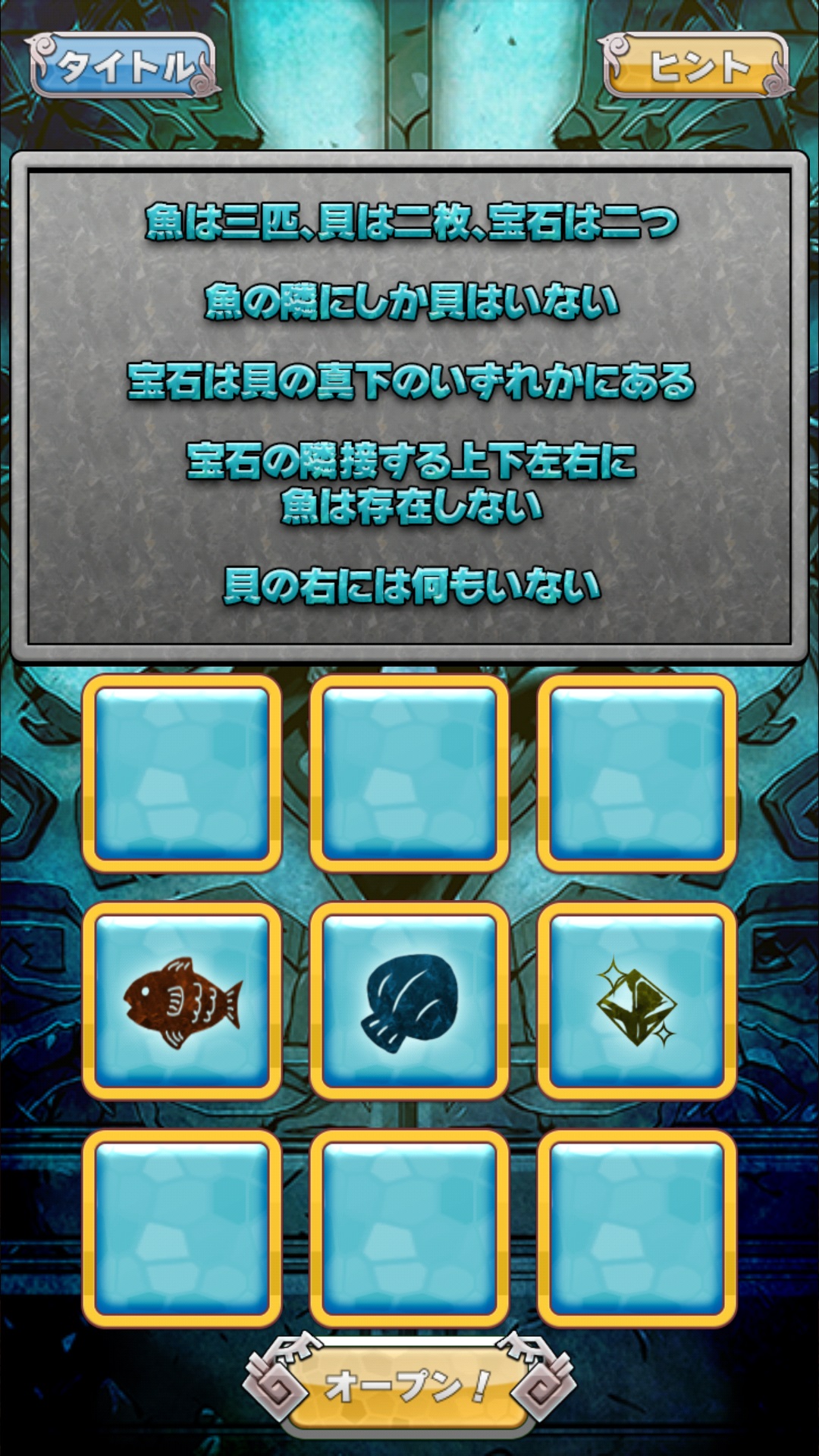
Task: Return to the タイトル title screen
Action: (123, 67)
